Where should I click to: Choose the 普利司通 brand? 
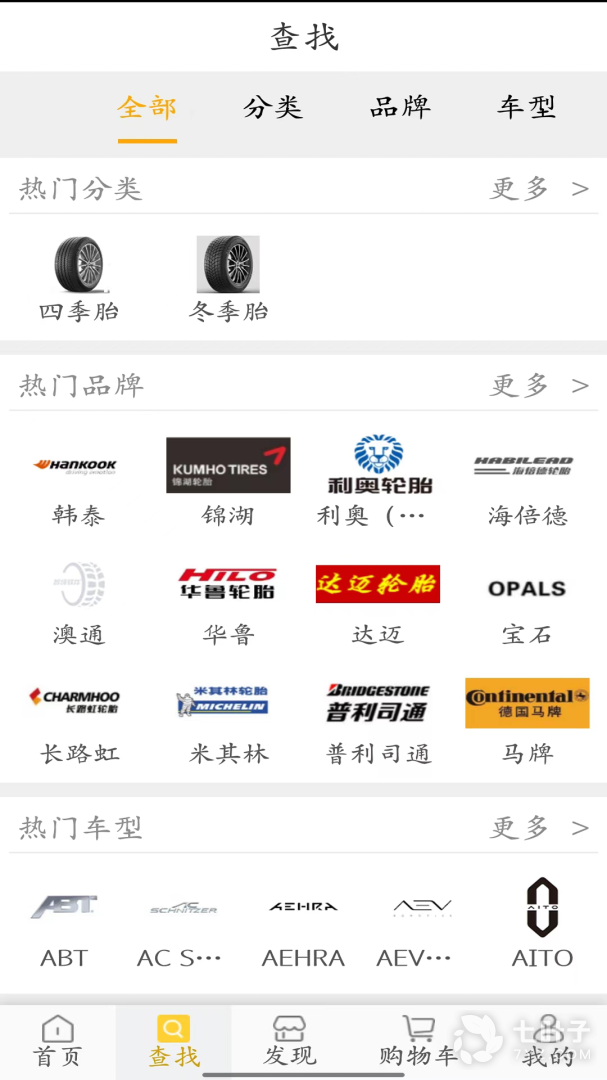378,720
